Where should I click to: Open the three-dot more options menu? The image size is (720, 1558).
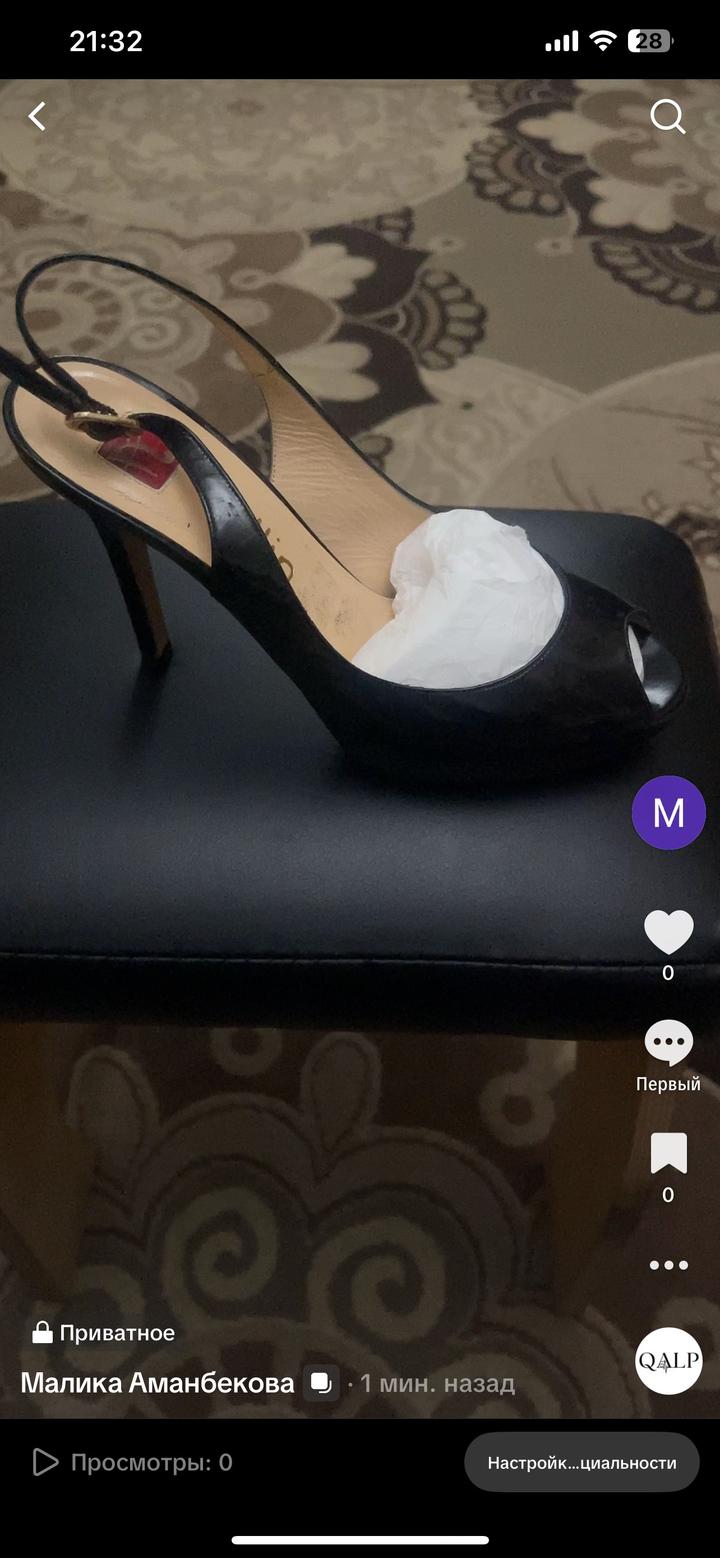click(668, 1265)
